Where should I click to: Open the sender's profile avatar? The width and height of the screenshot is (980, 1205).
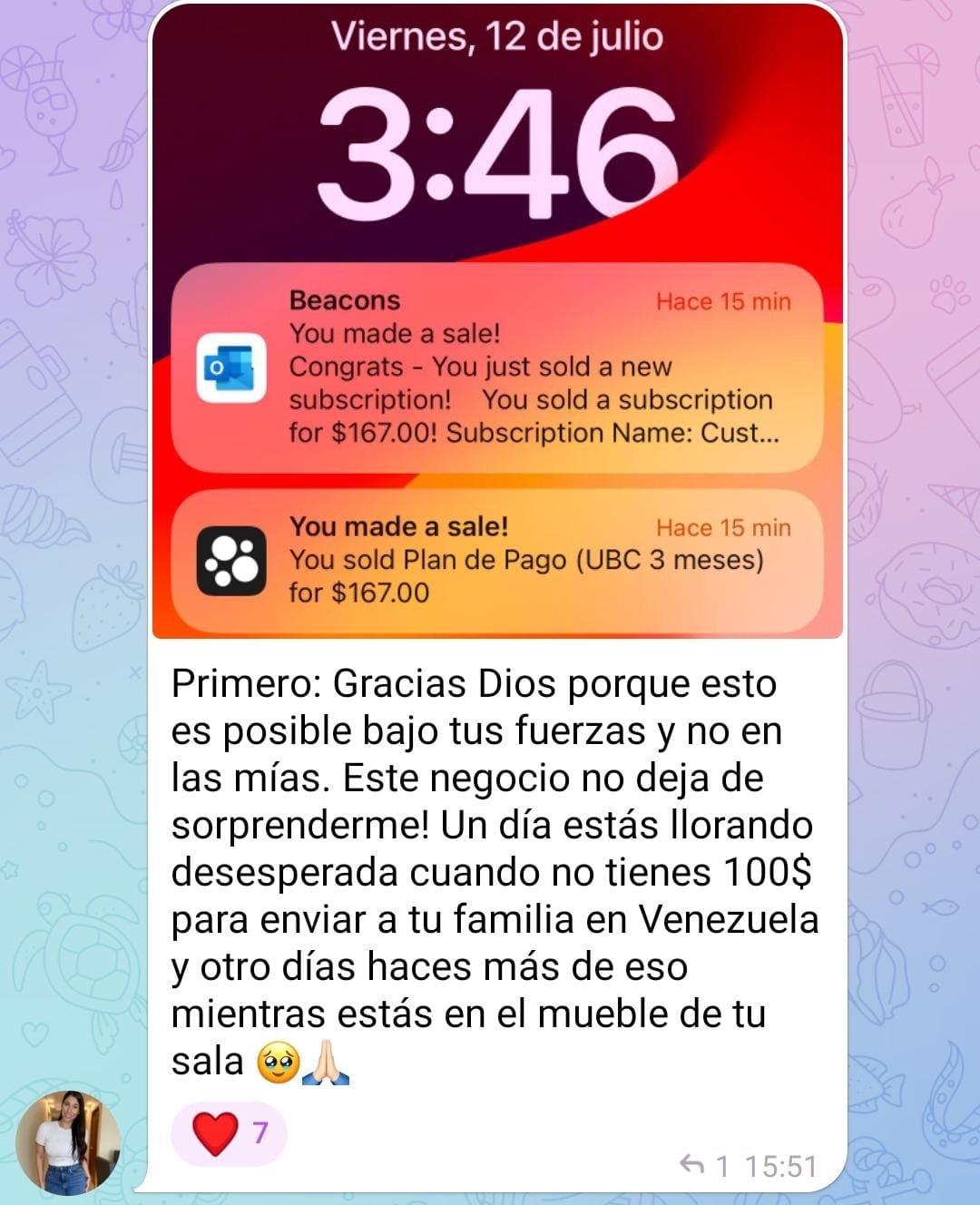pos(69,1142)
